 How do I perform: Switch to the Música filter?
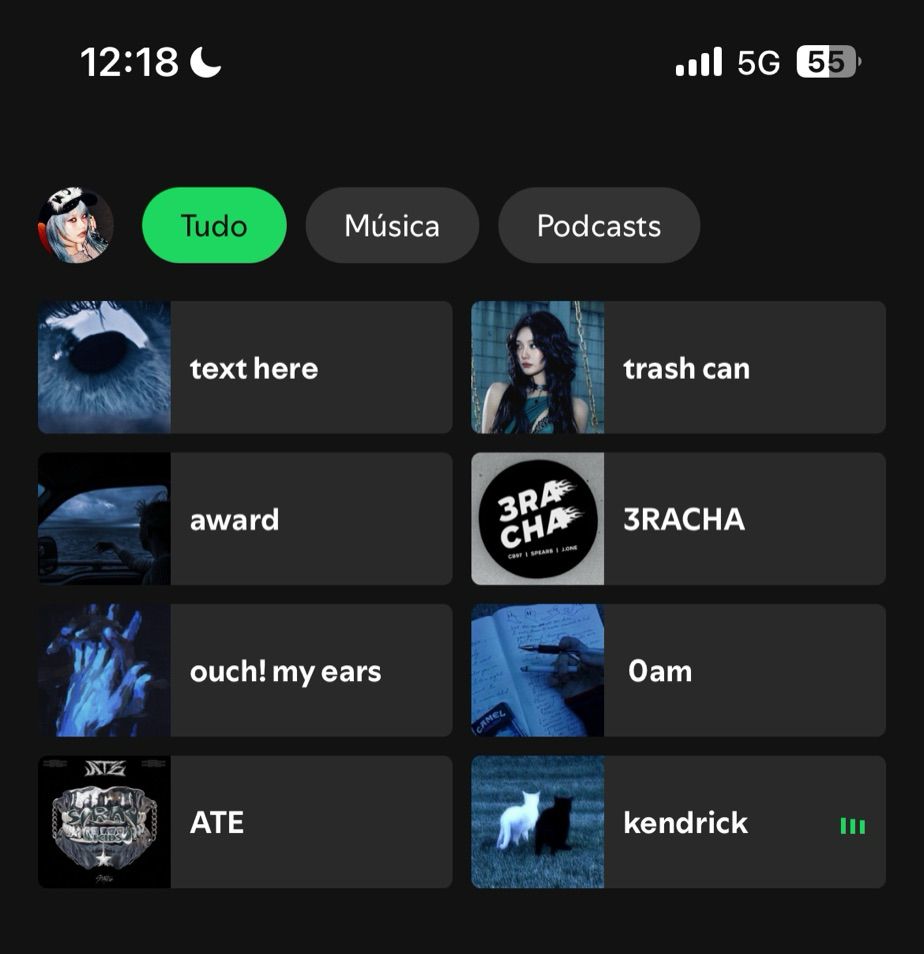coord(392,226)
